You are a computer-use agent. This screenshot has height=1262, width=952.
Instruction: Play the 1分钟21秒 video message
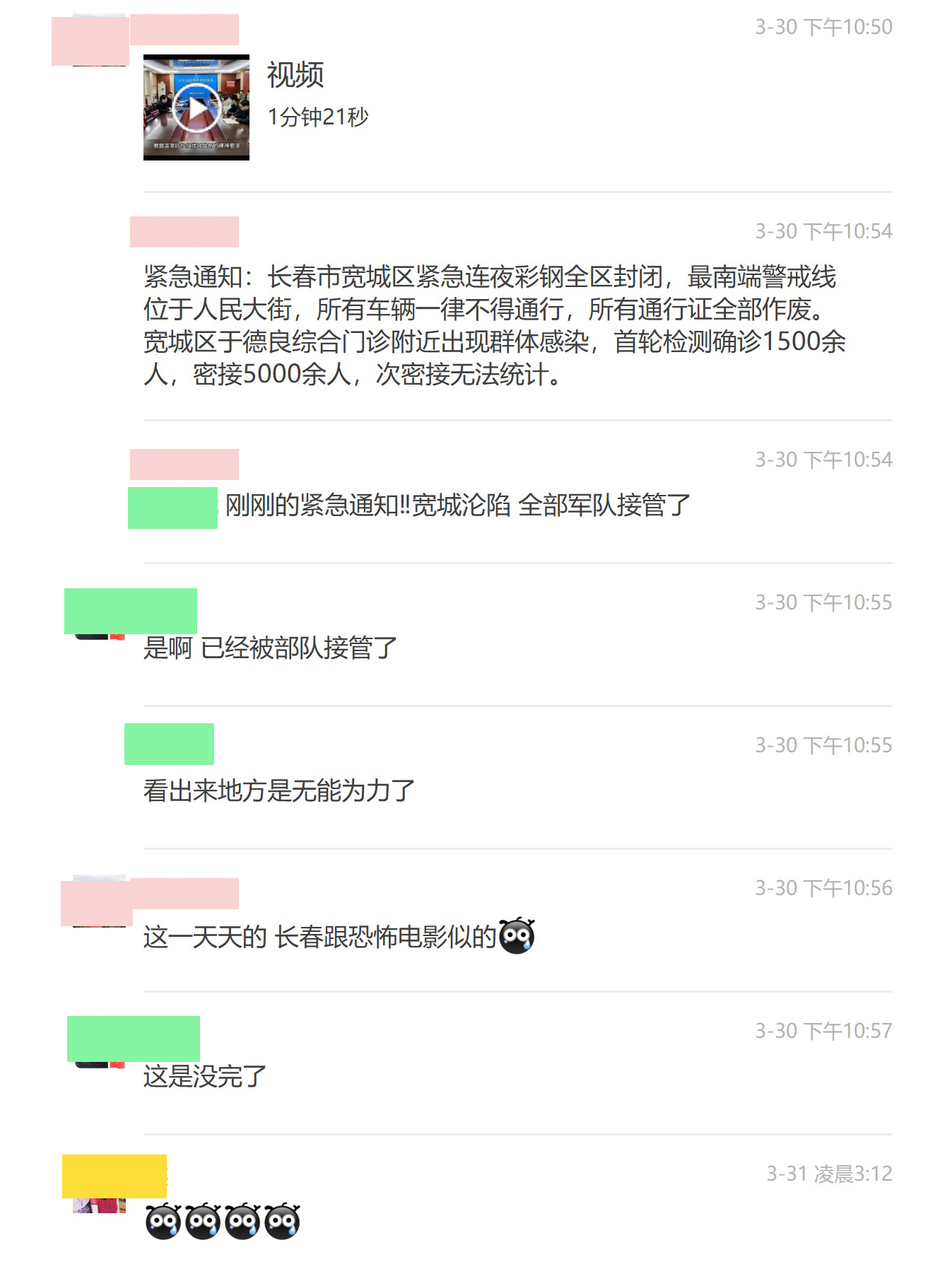coord(196,108)
